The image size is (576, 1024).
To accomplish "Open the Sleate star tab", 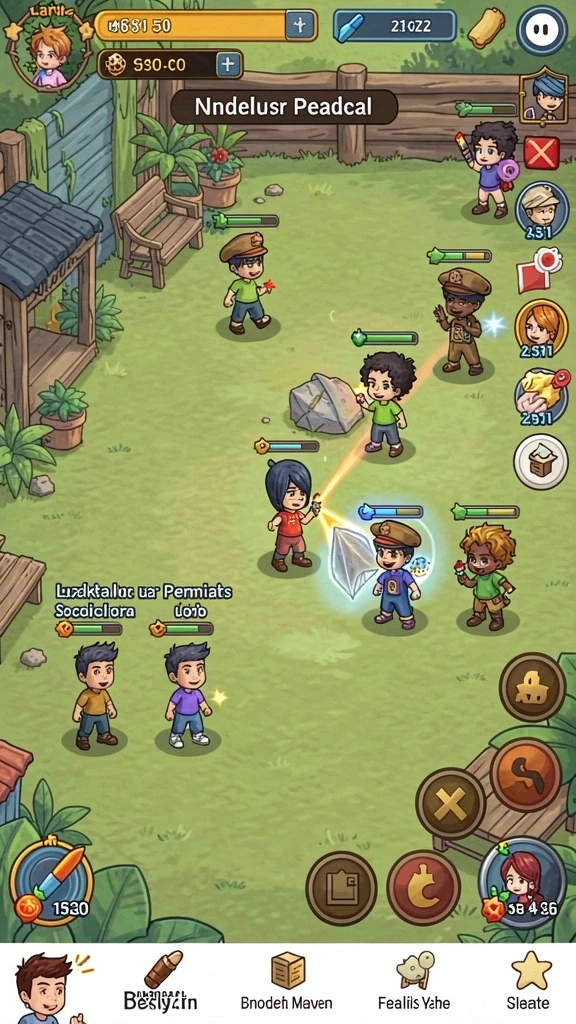I will tap(528, 984).
